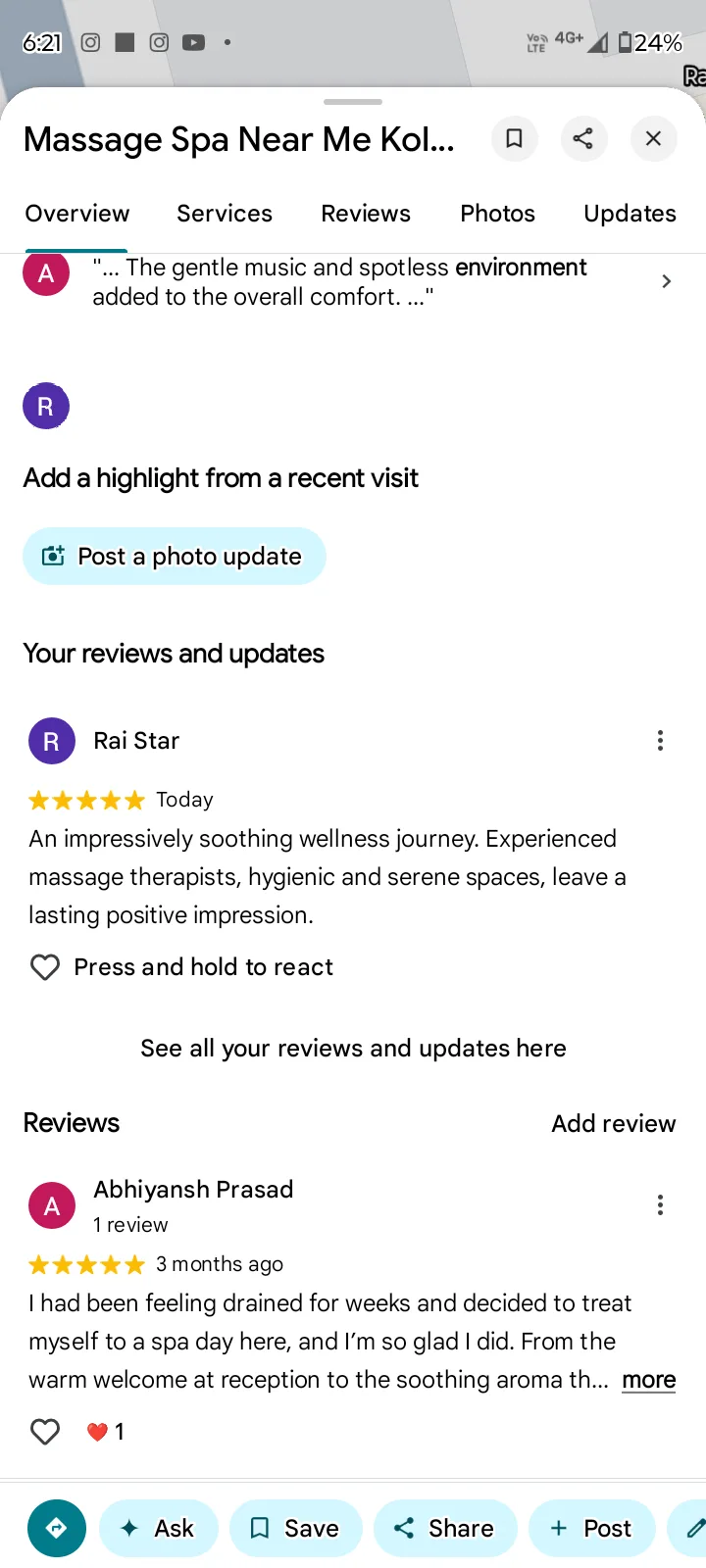The height and width of the screenshot is (1568, 706).
Task: Switch to the Services tab
Action: (x=225, y=214)
